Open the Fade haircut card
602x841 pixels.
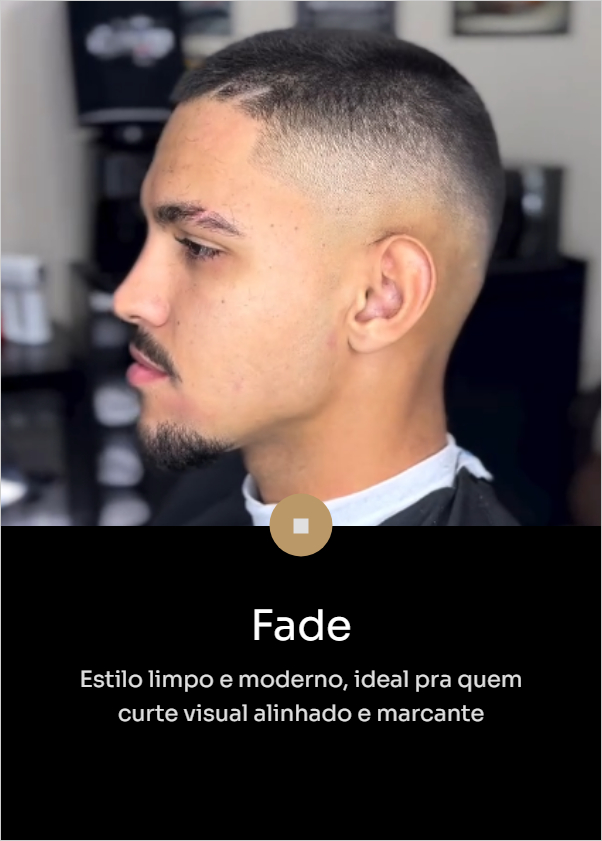pos(301,626)
